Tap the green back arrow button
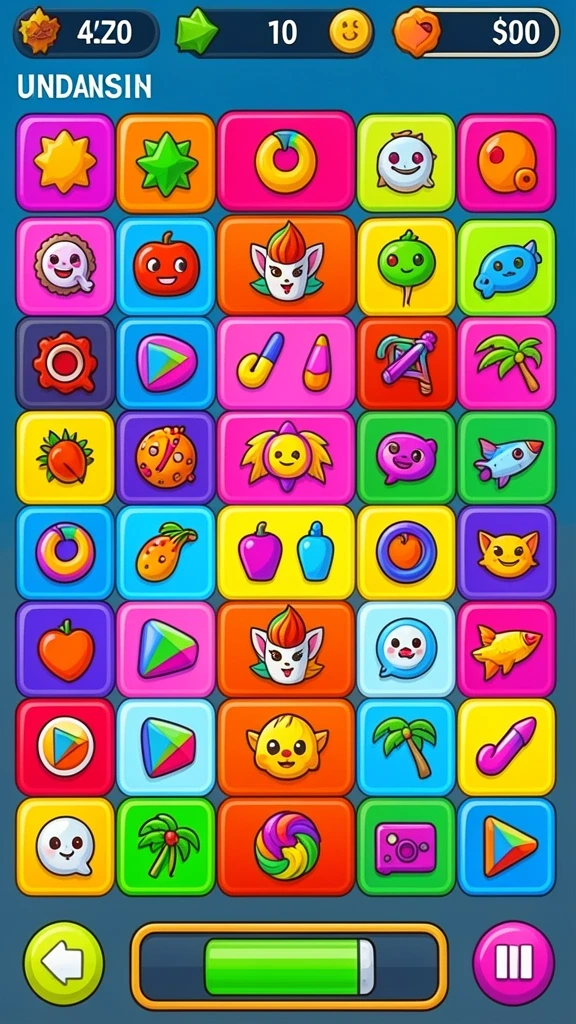Image resolution: width=576 pixels, height=1024 pixels. tap(63, 963)
